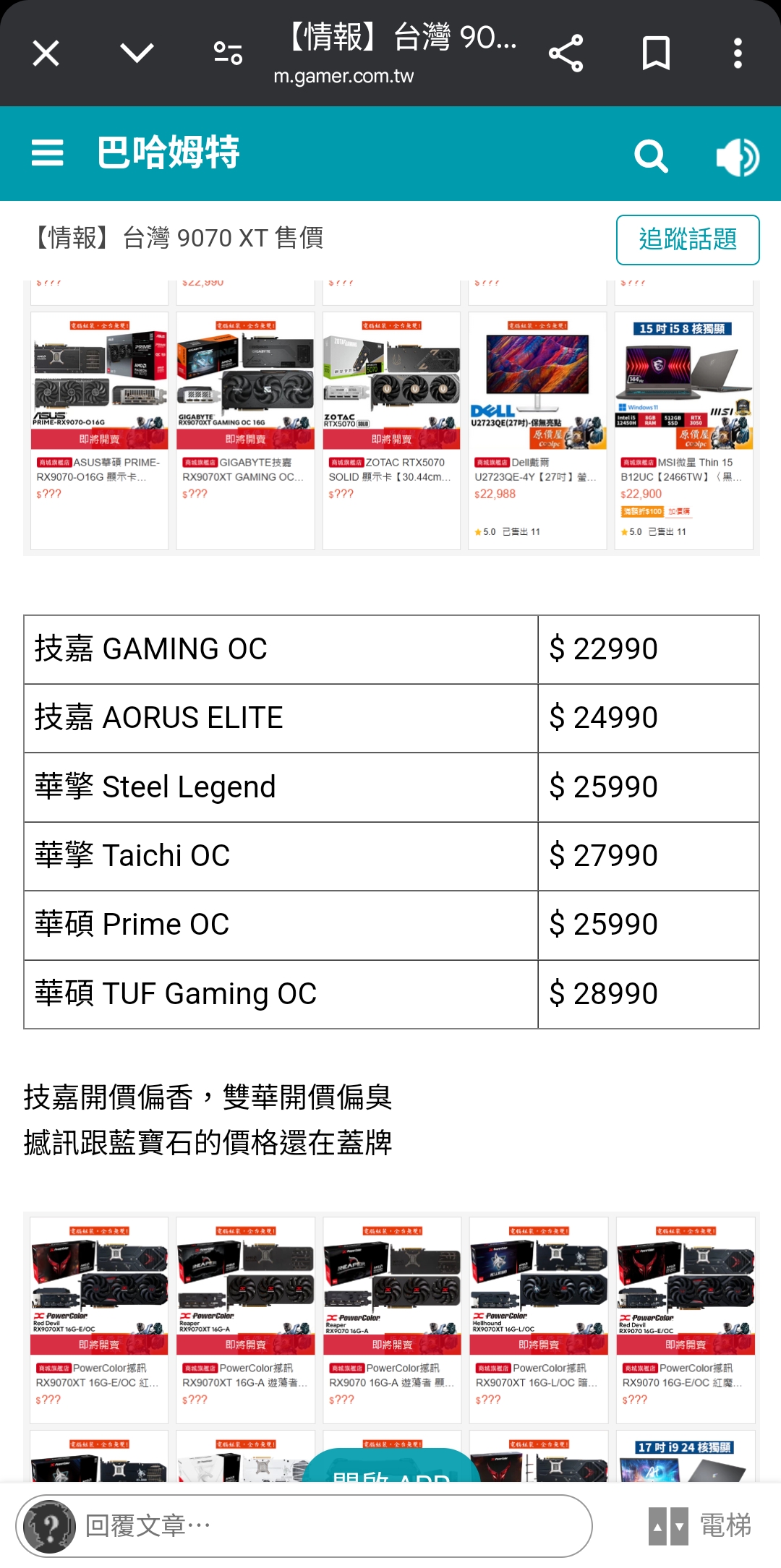Open the 巴哈姆特 hamburger menu
Viewport: 781px width, 1568px height.
coord(48,153)
